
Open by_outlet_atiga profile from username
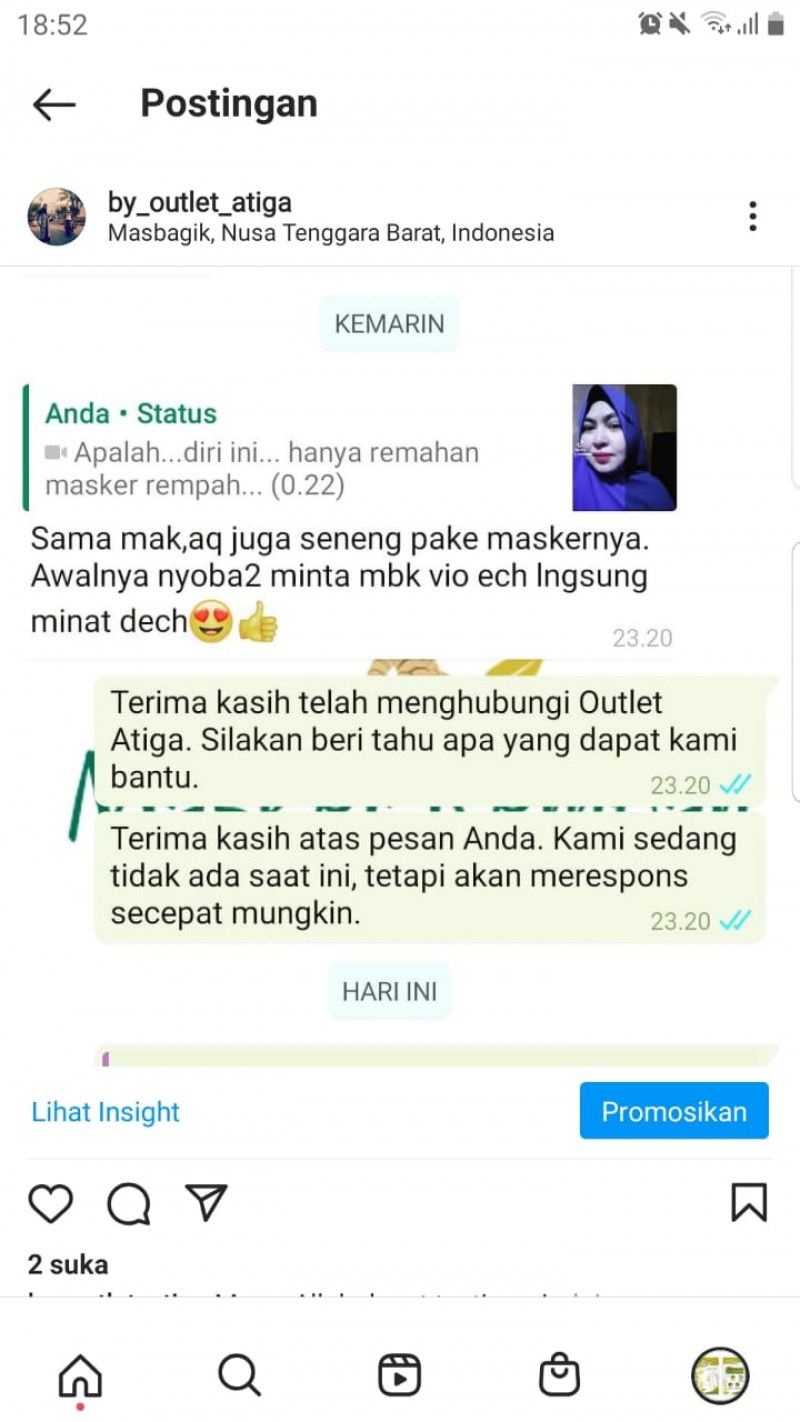[200, 203]
